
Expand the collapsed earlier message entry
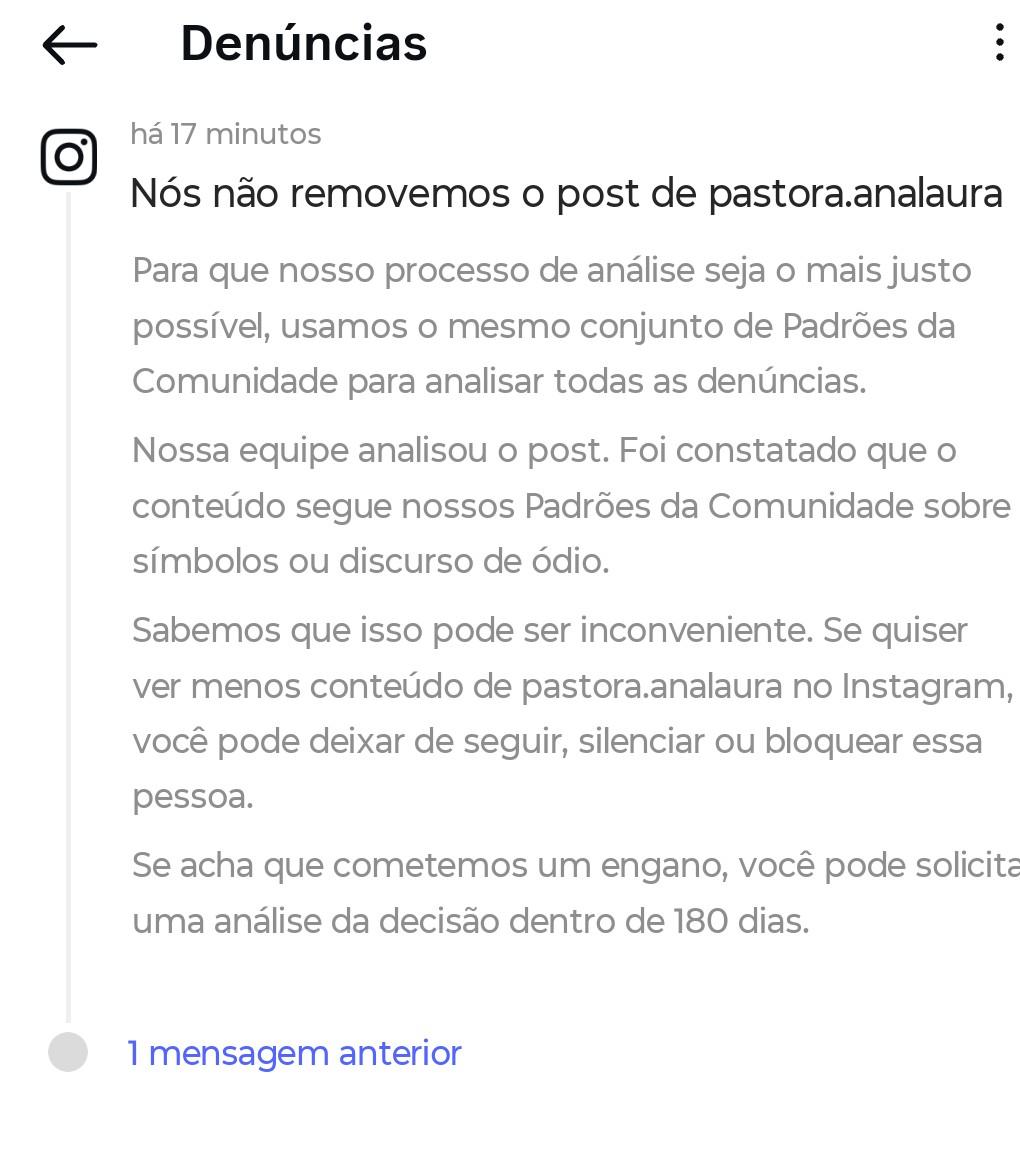point(295,1053)
